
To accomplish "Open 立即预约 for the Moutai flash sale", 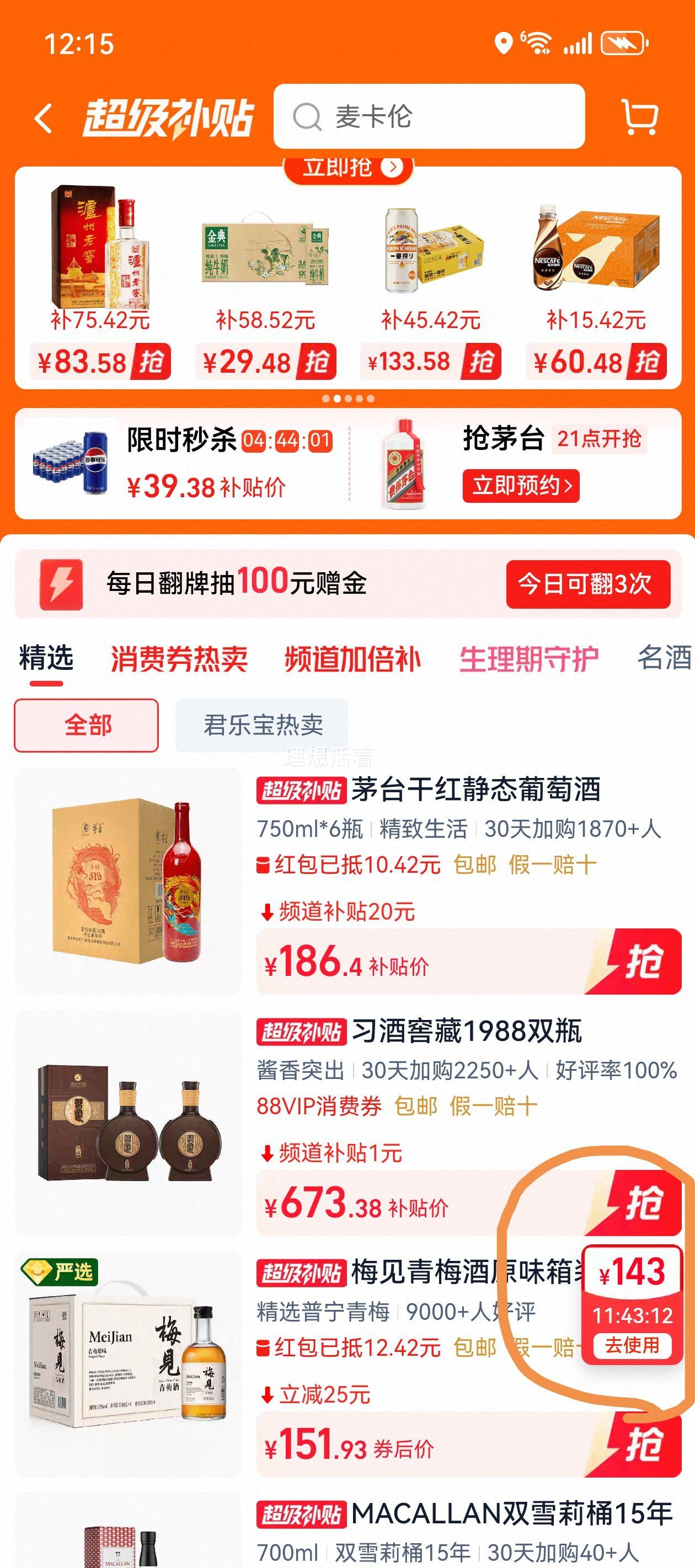I will click(x=525, y=486).
